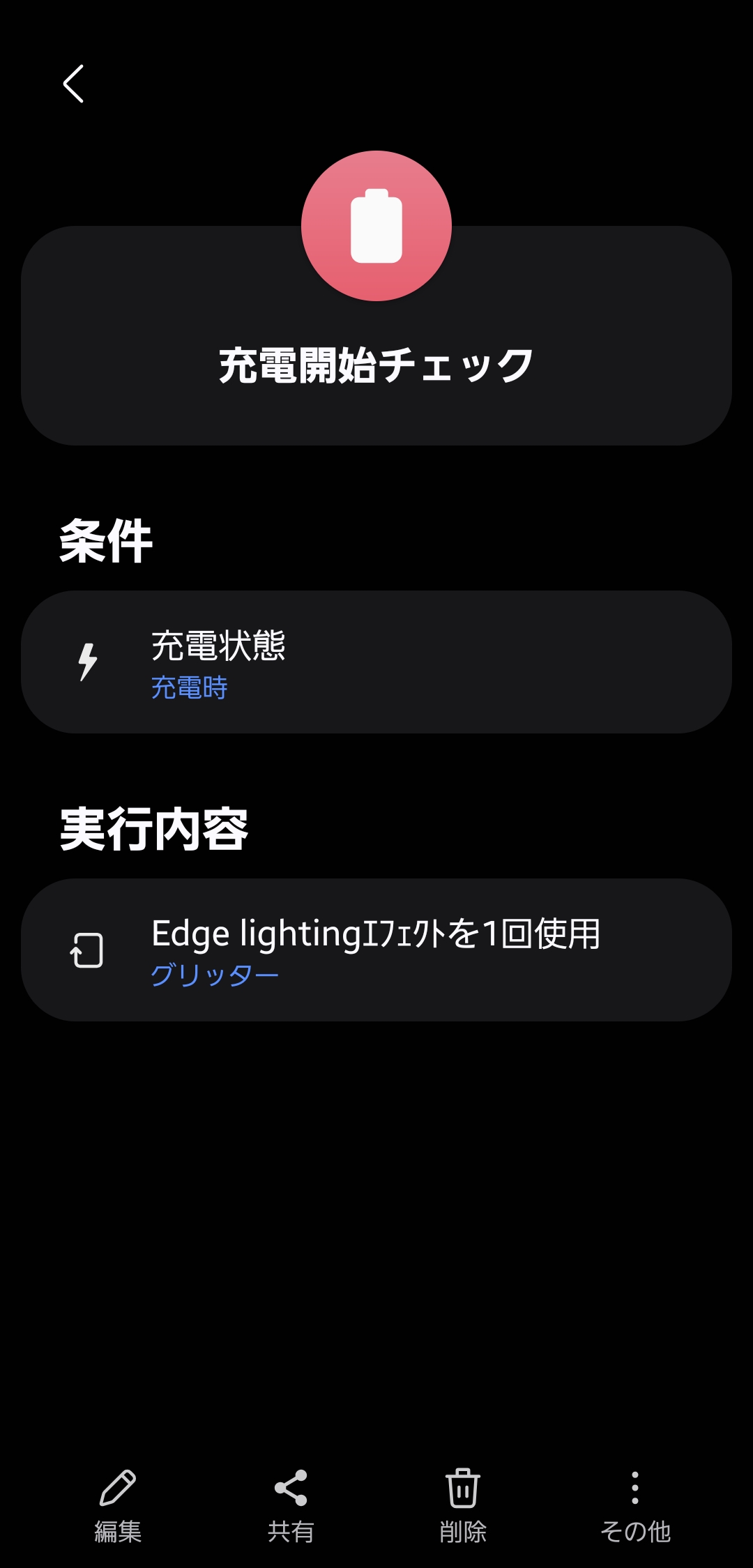Tap 編集 to edit this routine
The height and width of the screenshot is (1568, 753).
118,1506
